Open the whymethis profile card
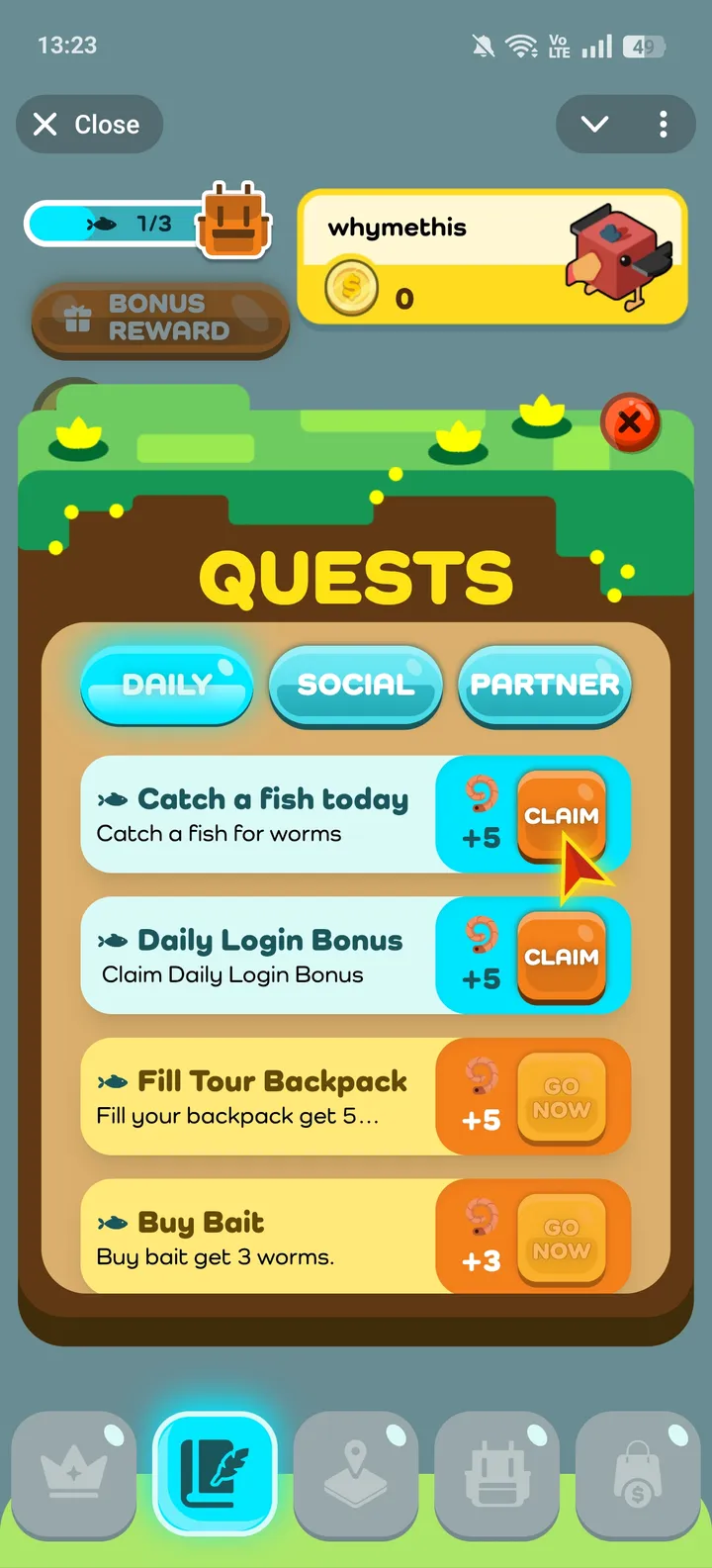Image resolution: width=712 pixels, height=1568 pixels. pos(492,257)
